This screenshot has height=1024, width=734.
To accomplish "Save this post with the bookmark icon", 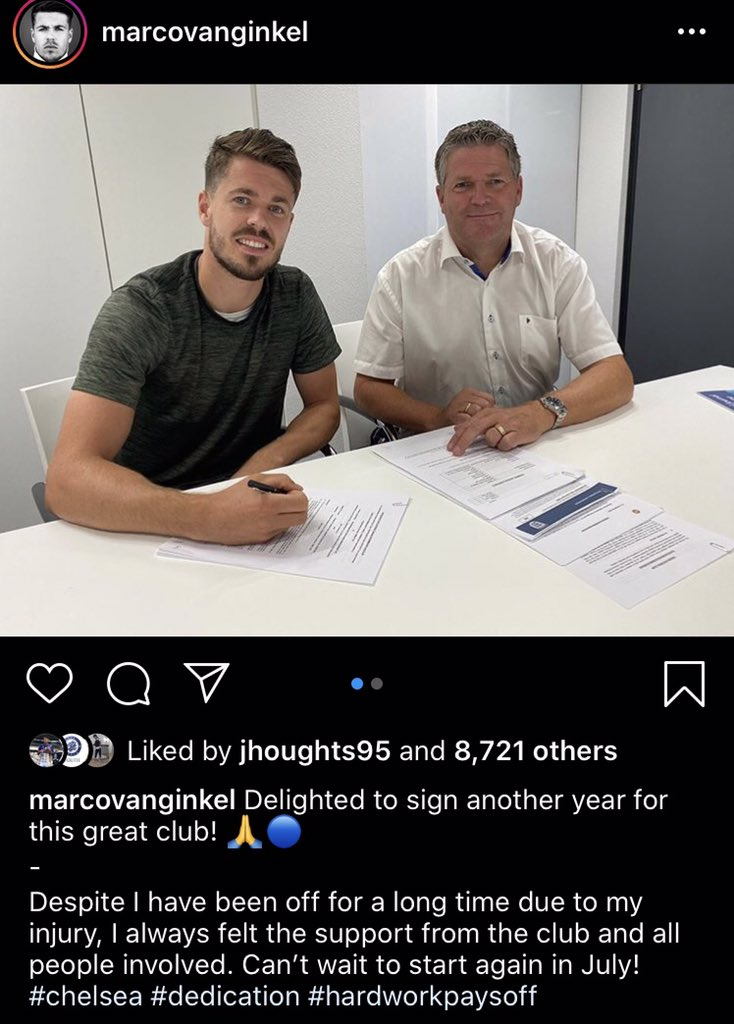I will (x=684, y=684).
